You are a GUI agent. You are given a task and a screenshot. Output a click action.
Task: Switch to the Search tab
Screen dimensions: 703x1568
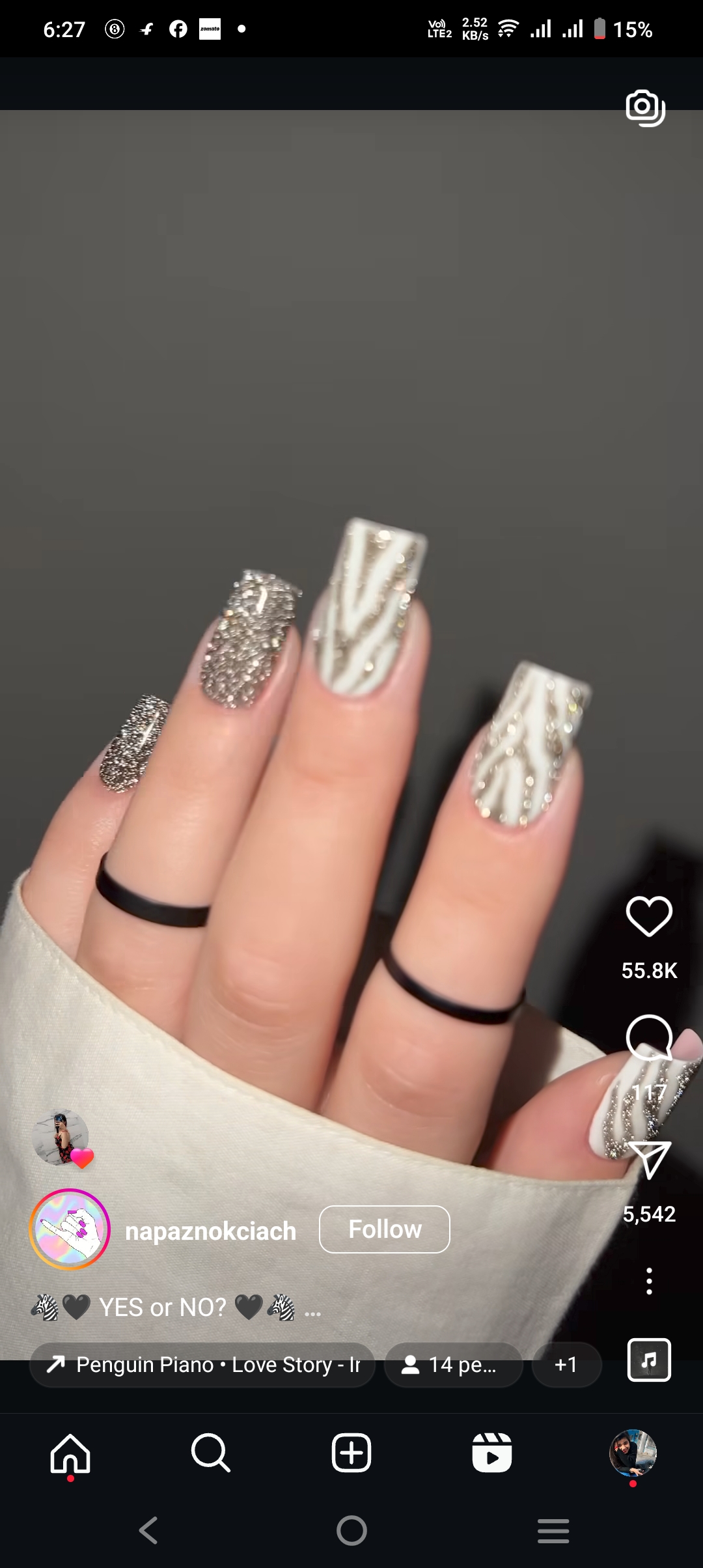click(x=210, y=1453)
